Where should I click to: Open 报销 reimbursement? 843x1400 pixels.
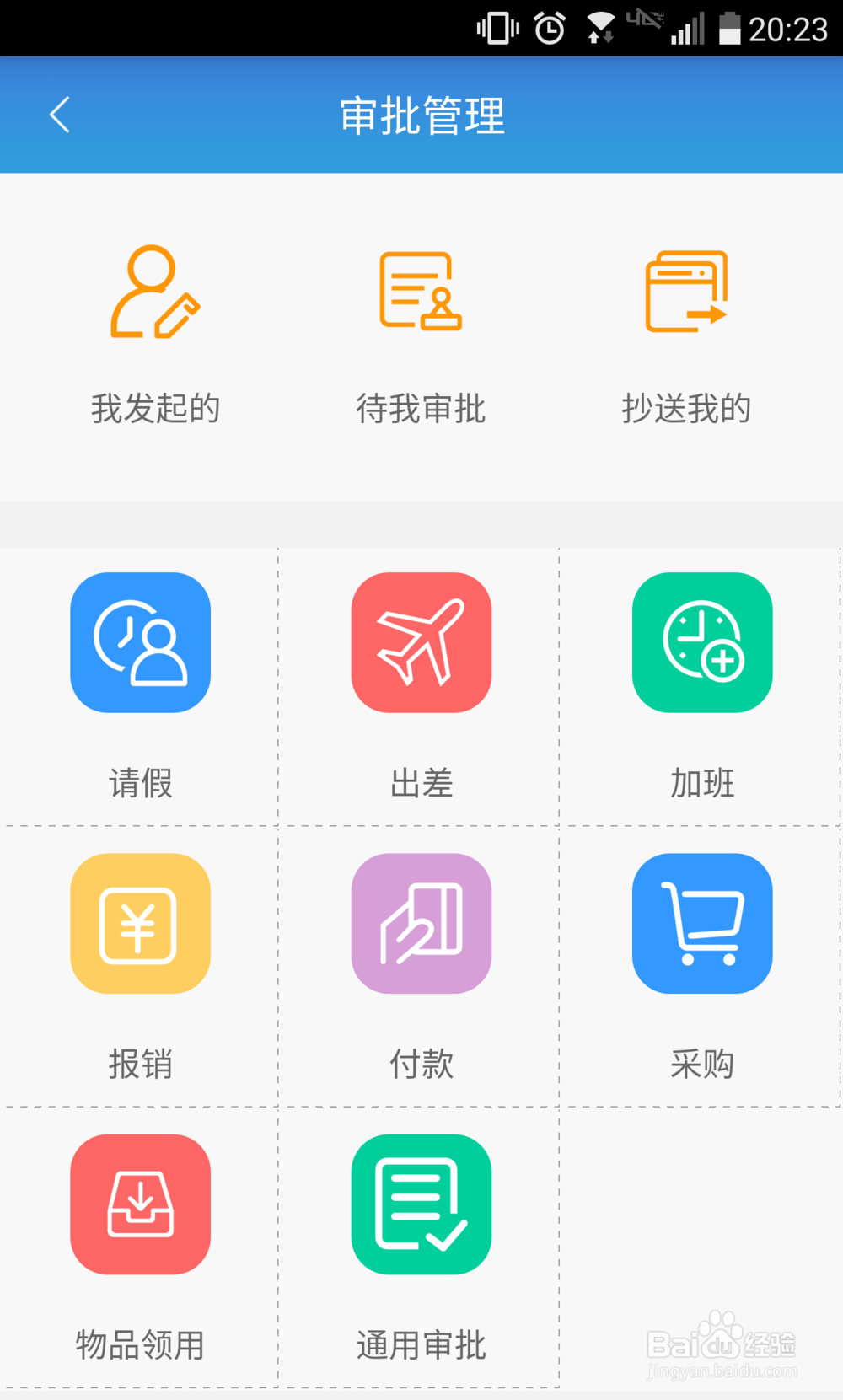coord(140,967)
